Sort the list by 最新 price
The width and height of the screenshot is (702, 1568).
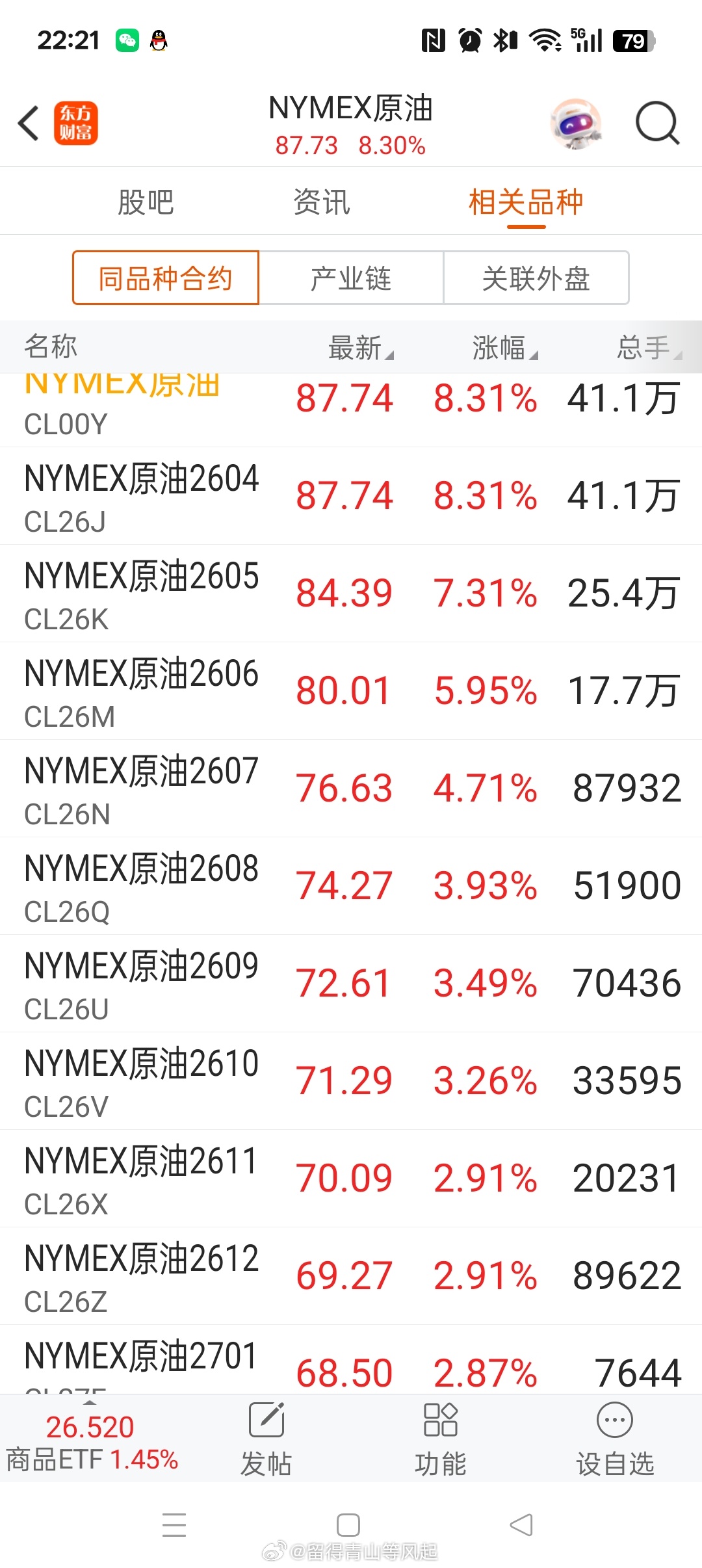click(x=359, y=348)
